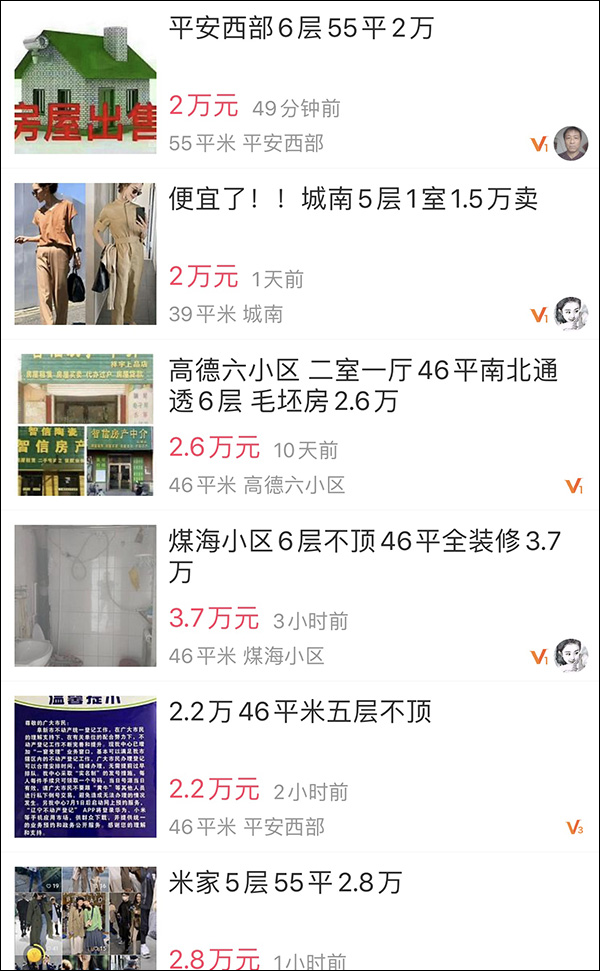Select the 2.2万46平米五层不顶 listing
Screen dimensions: 600x971
tap(300, 712)
